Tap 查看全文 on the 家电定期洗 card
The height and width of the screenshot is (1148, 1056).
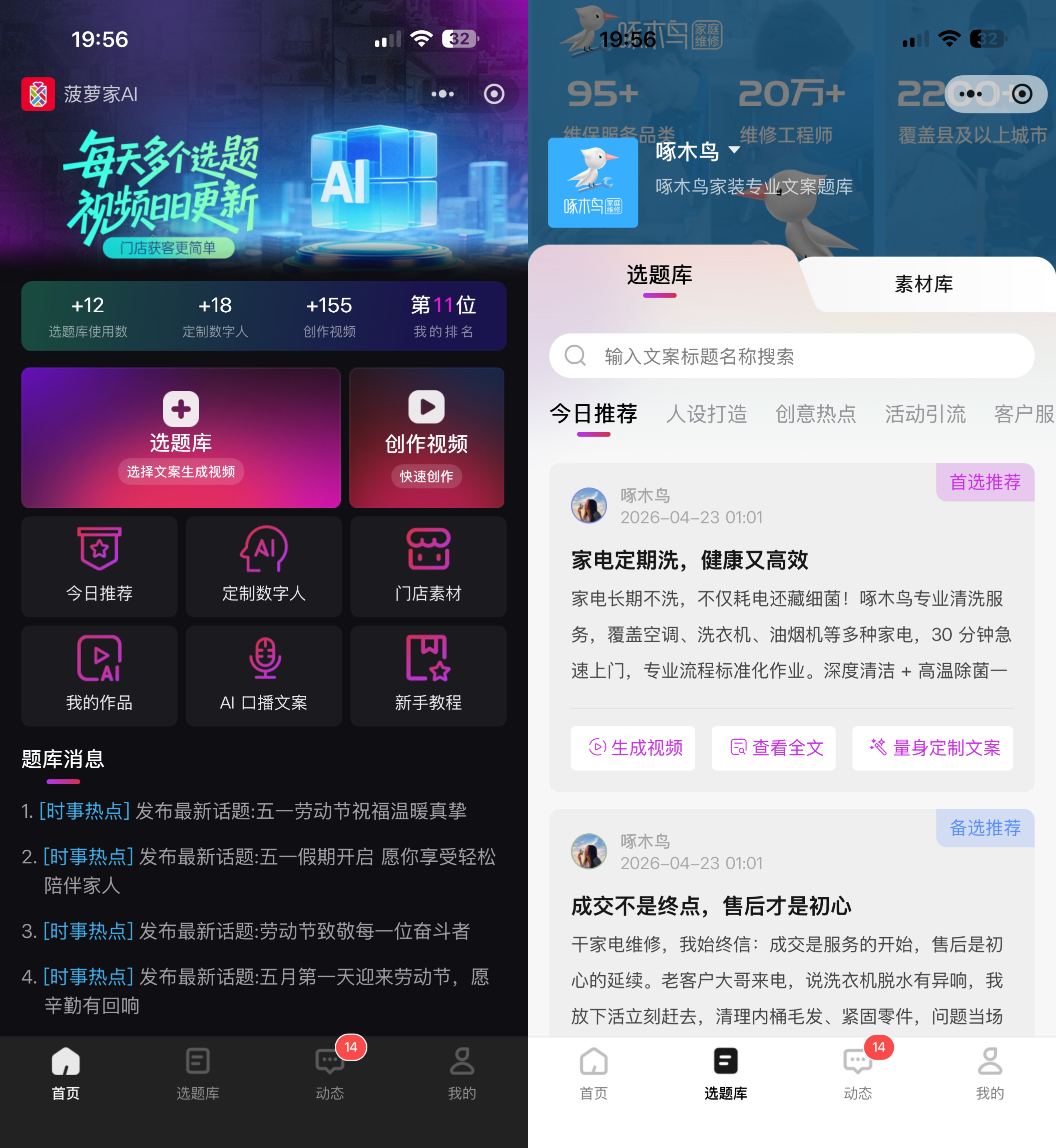point(774,748)
